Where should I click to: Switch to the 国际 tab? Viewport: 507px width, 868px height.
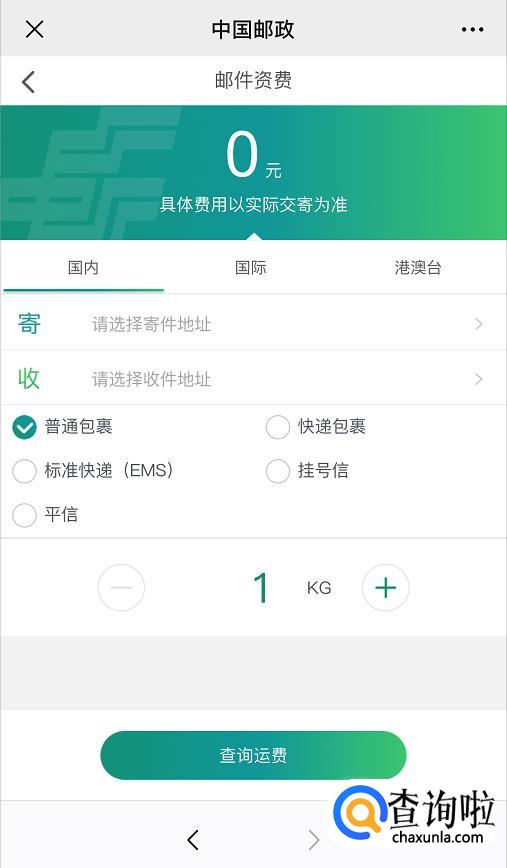251,268
